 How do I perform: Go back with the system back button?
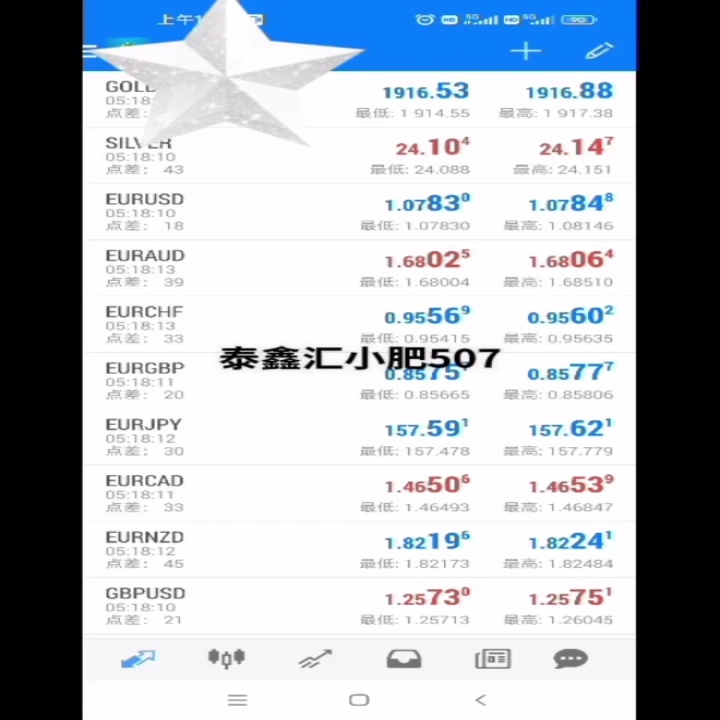point(481,700)
